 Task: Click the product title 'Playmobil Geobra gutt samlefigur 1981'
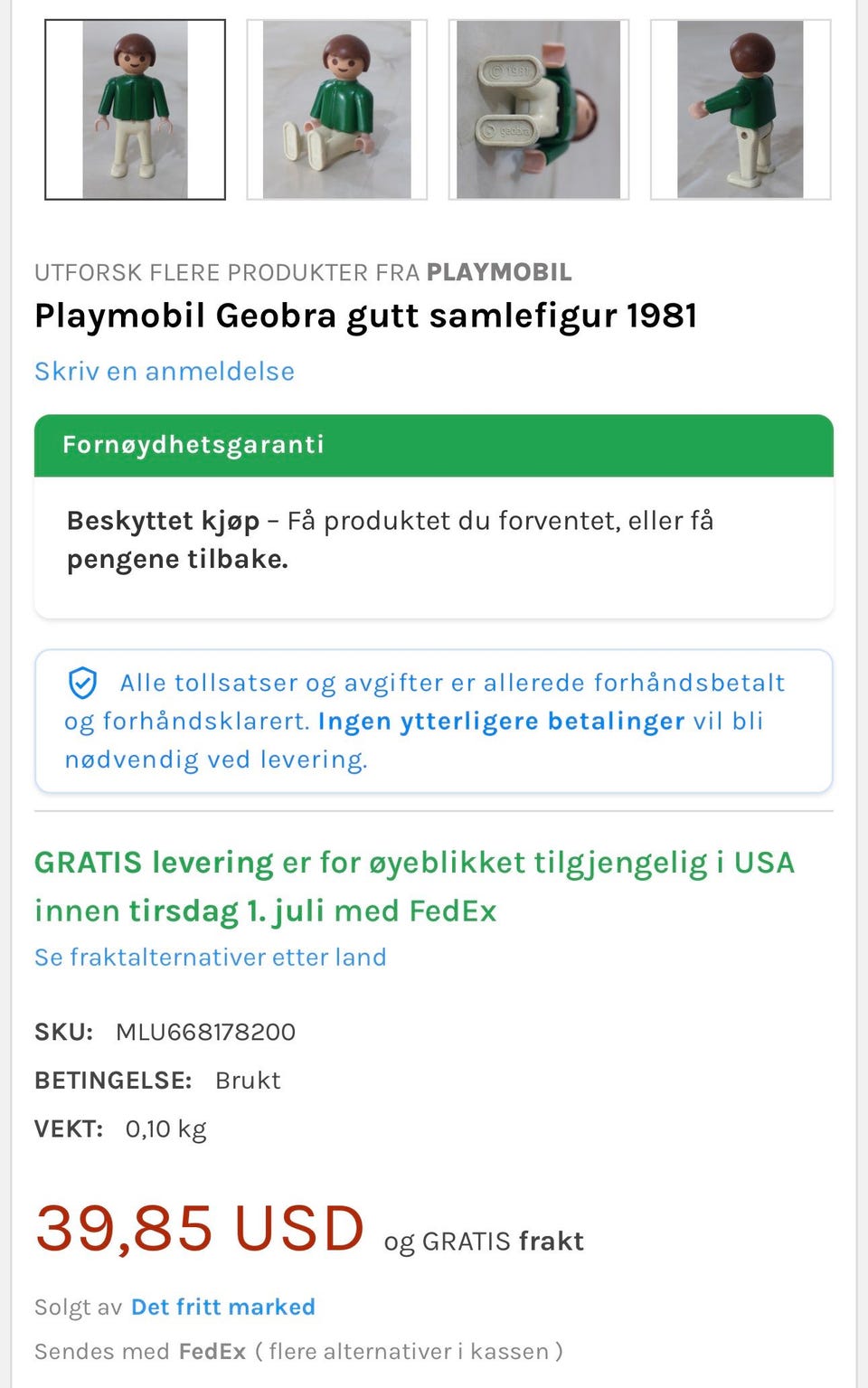[x=365, y=316]
